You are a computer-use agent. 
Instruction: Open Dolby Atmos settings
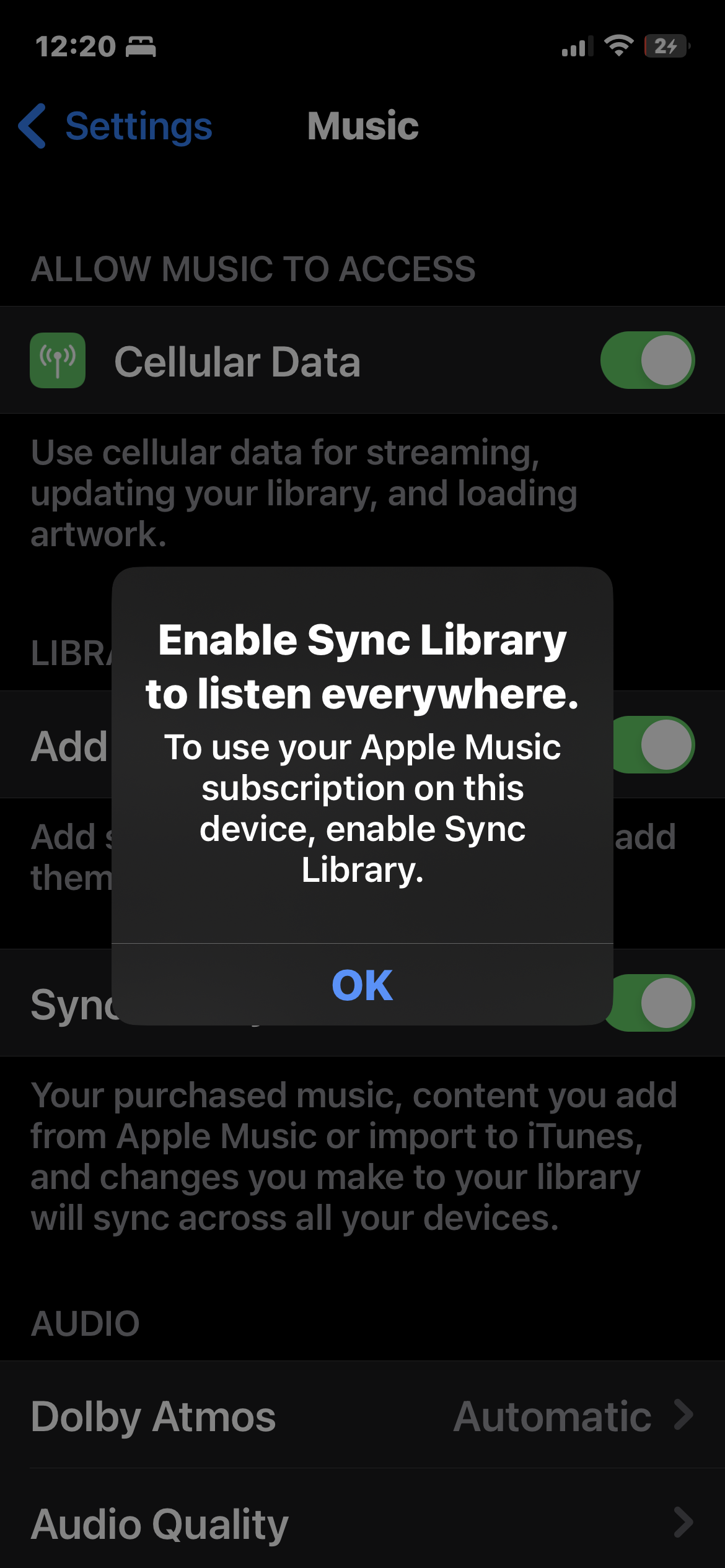(x=362, y=1416)
